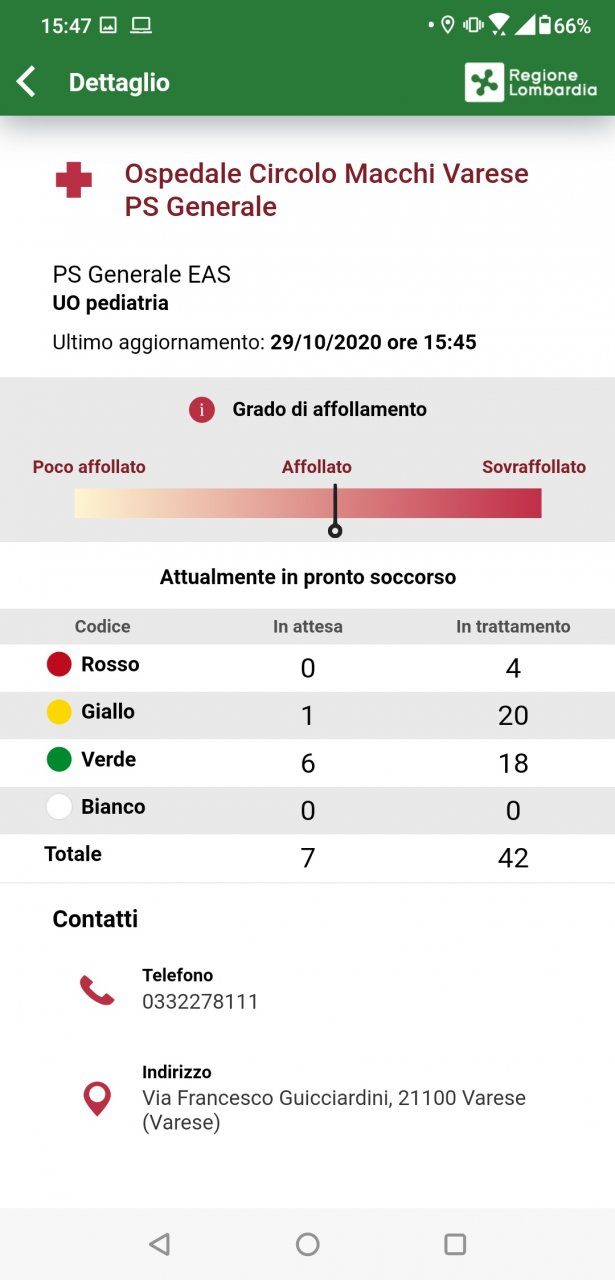Call hospital phone number 0332278111
The image size is (615, 1280).
click(x=200, y=1001)
